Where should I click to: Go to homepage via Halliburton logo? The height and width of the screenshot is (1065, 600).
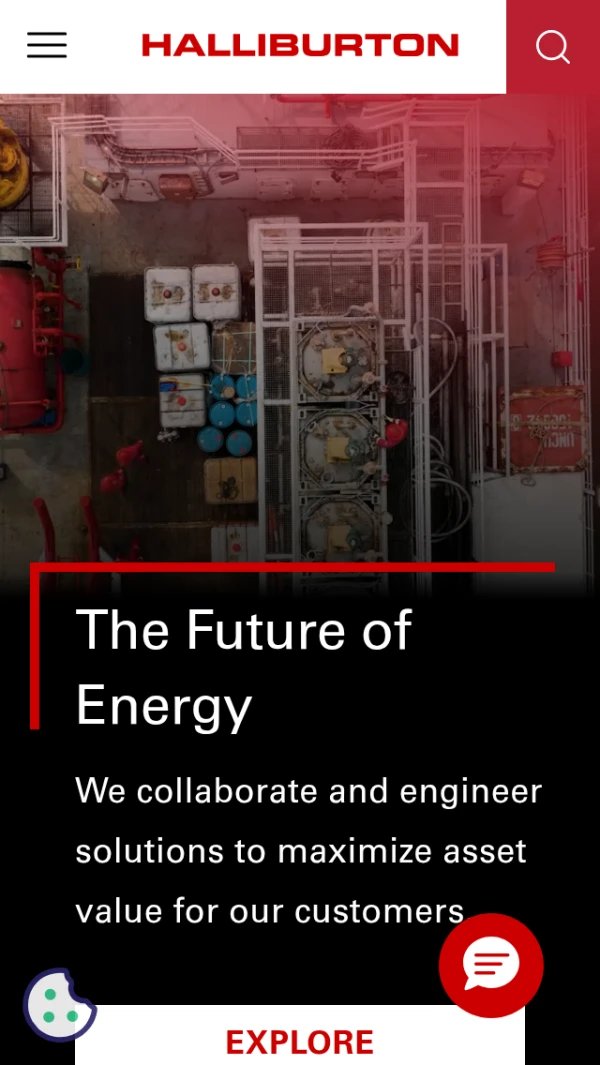(300, 45)
